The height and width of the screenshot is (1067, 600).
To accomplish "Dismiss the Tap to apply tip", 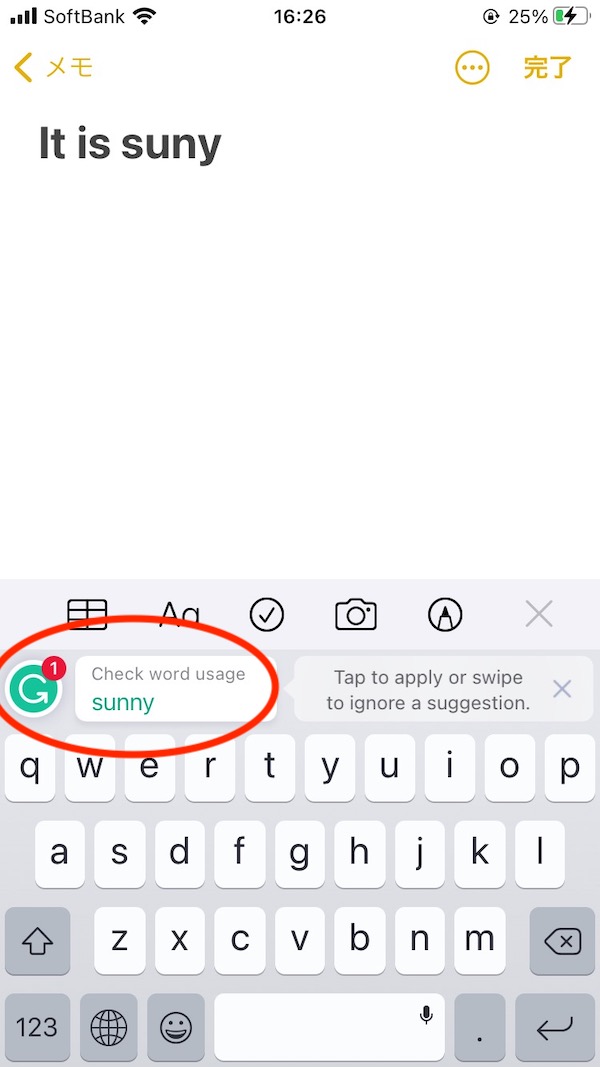I will (562, 689).
